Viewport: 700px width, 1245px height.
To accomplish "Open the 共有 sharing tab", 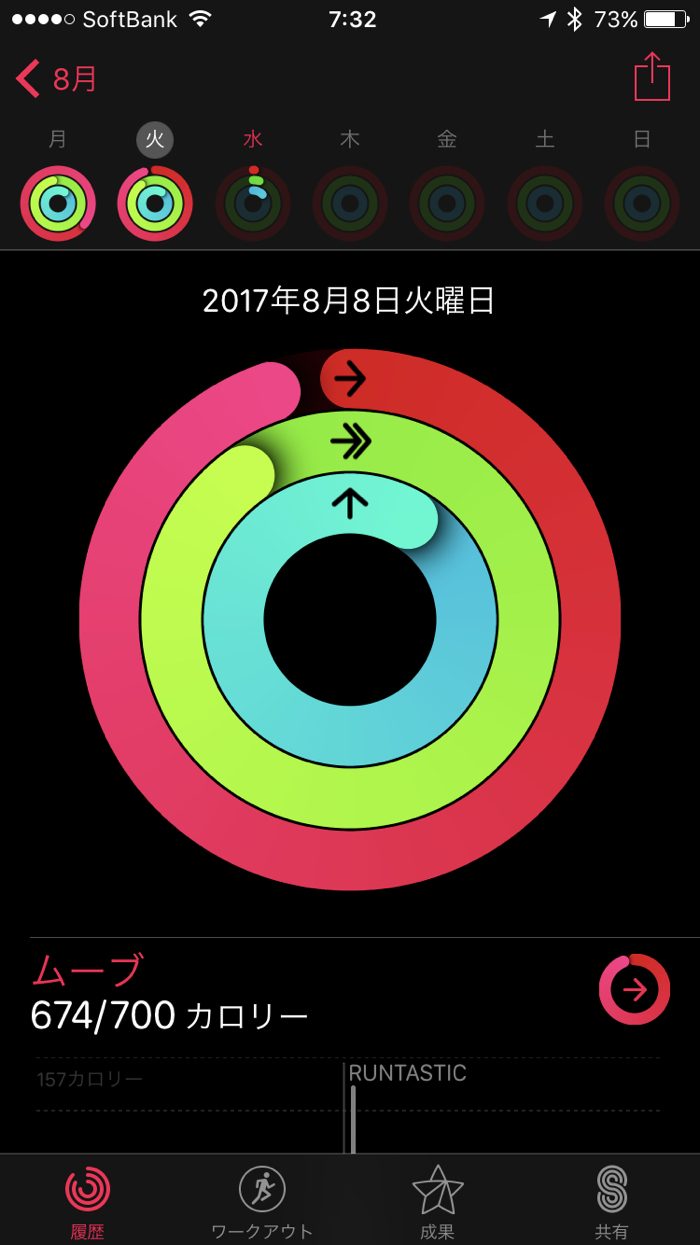I will coord(611,1200).
